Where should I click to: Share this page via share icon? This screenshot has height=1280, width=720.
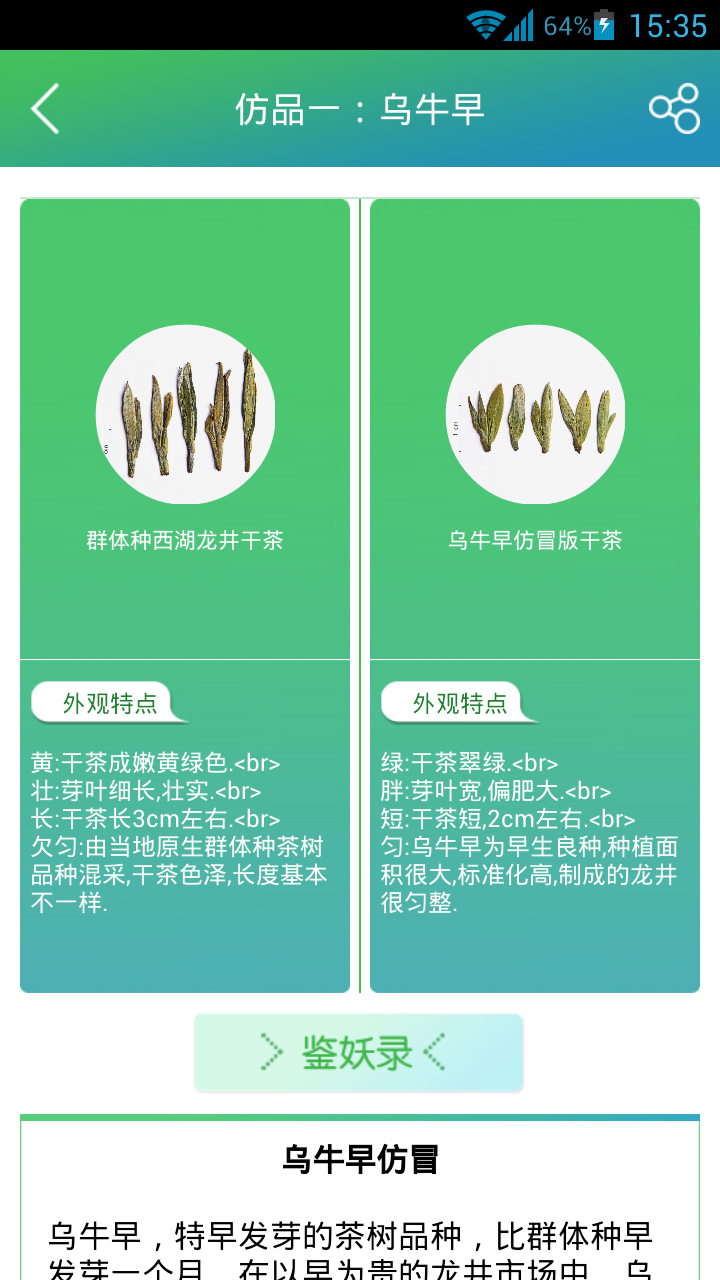tap(674, 108)
